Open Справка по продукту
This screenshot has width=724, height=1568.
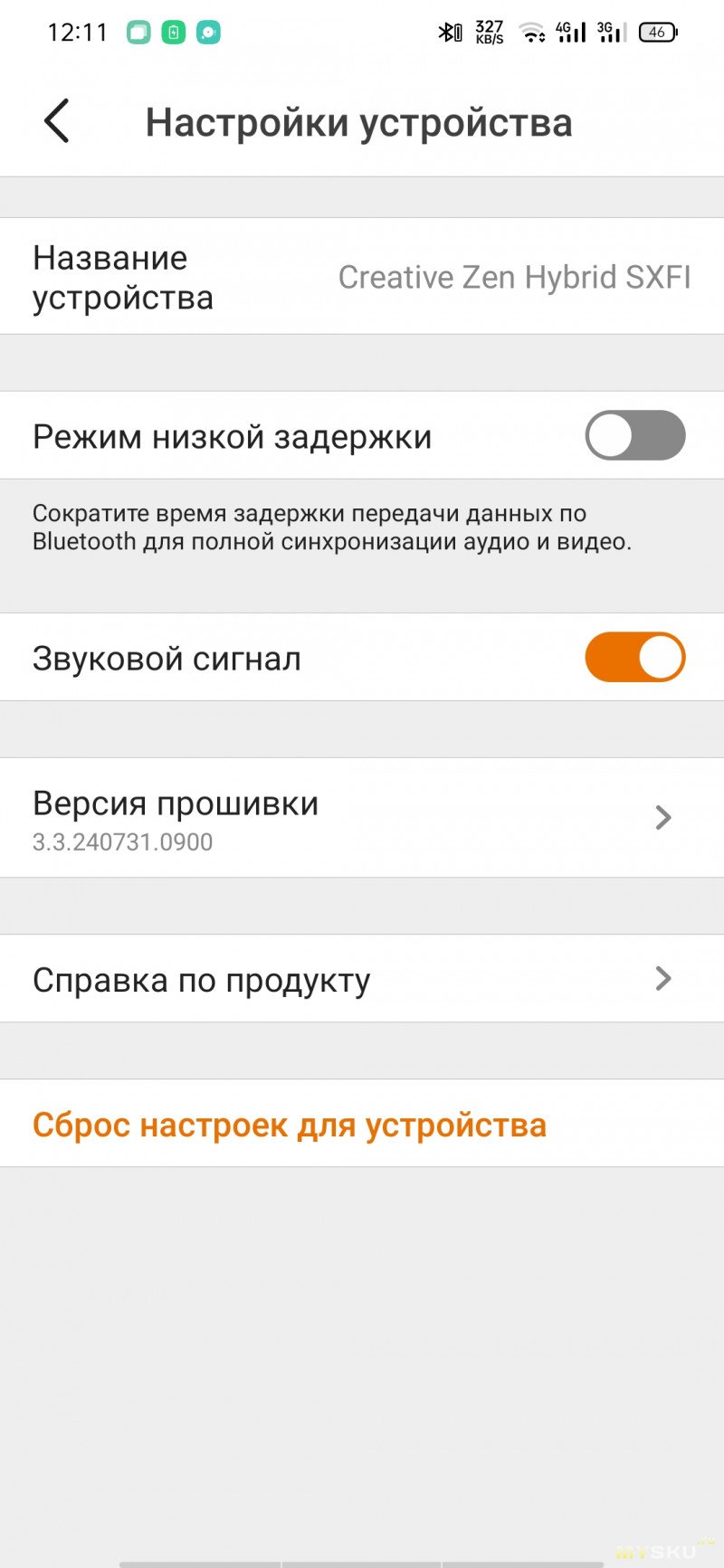click(x=362, y=979)
